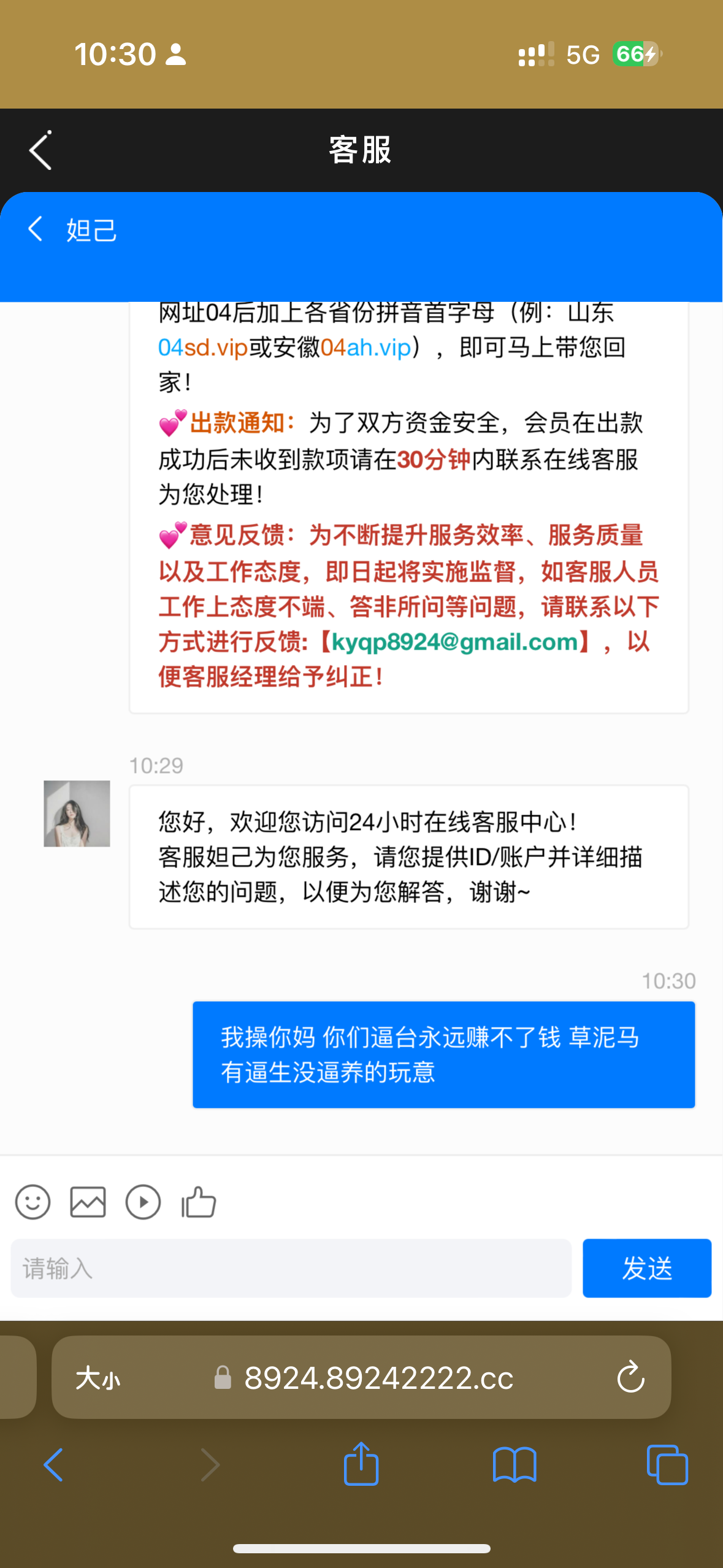Screen dimensions: 723x1568
Task: Open the kyqp8924@gmail.com email link
Action: tap(454, 642)
